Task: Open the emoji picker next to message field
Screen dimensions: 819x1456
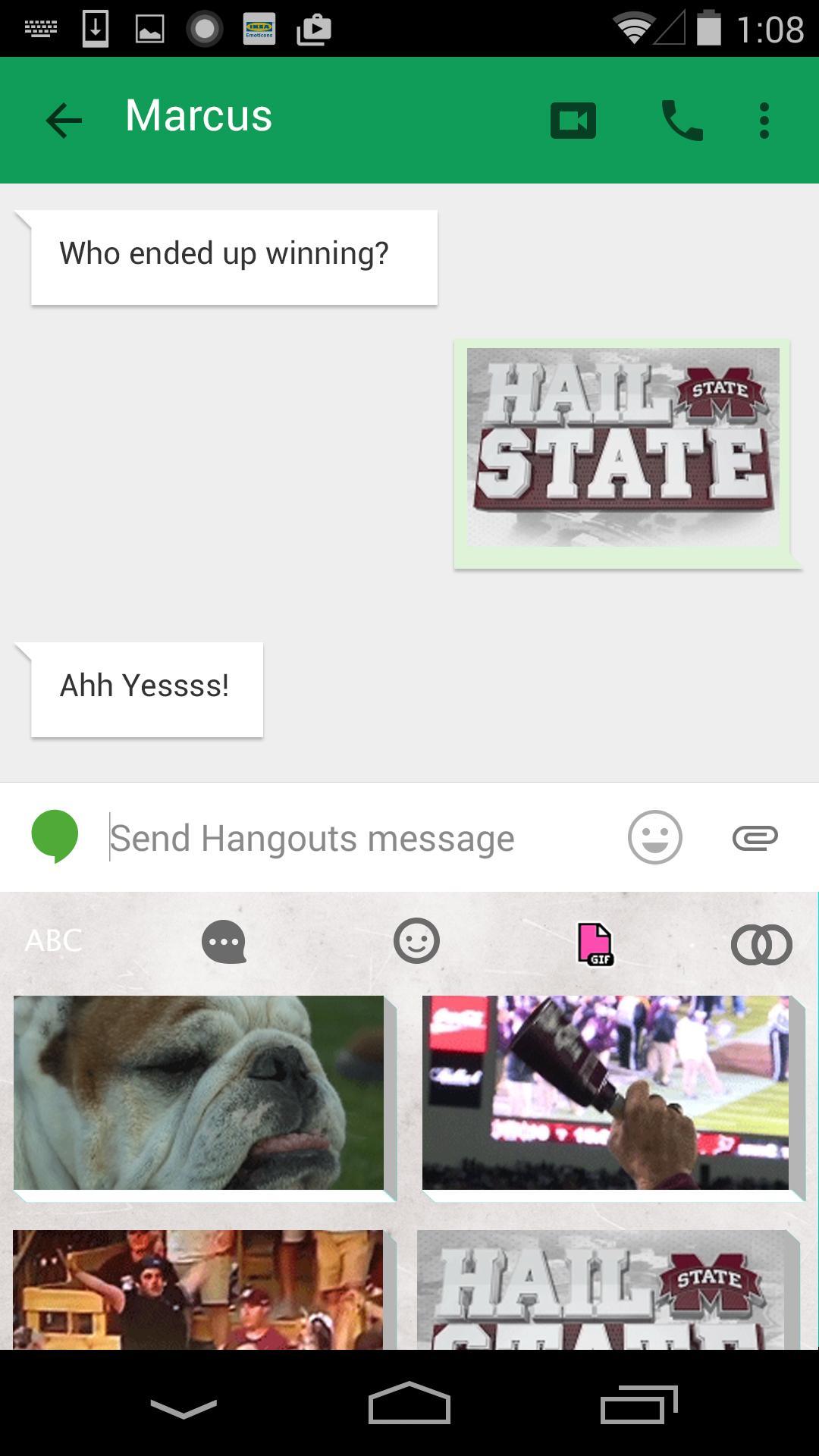Action: pyautogui.click(x=654, y=837)
